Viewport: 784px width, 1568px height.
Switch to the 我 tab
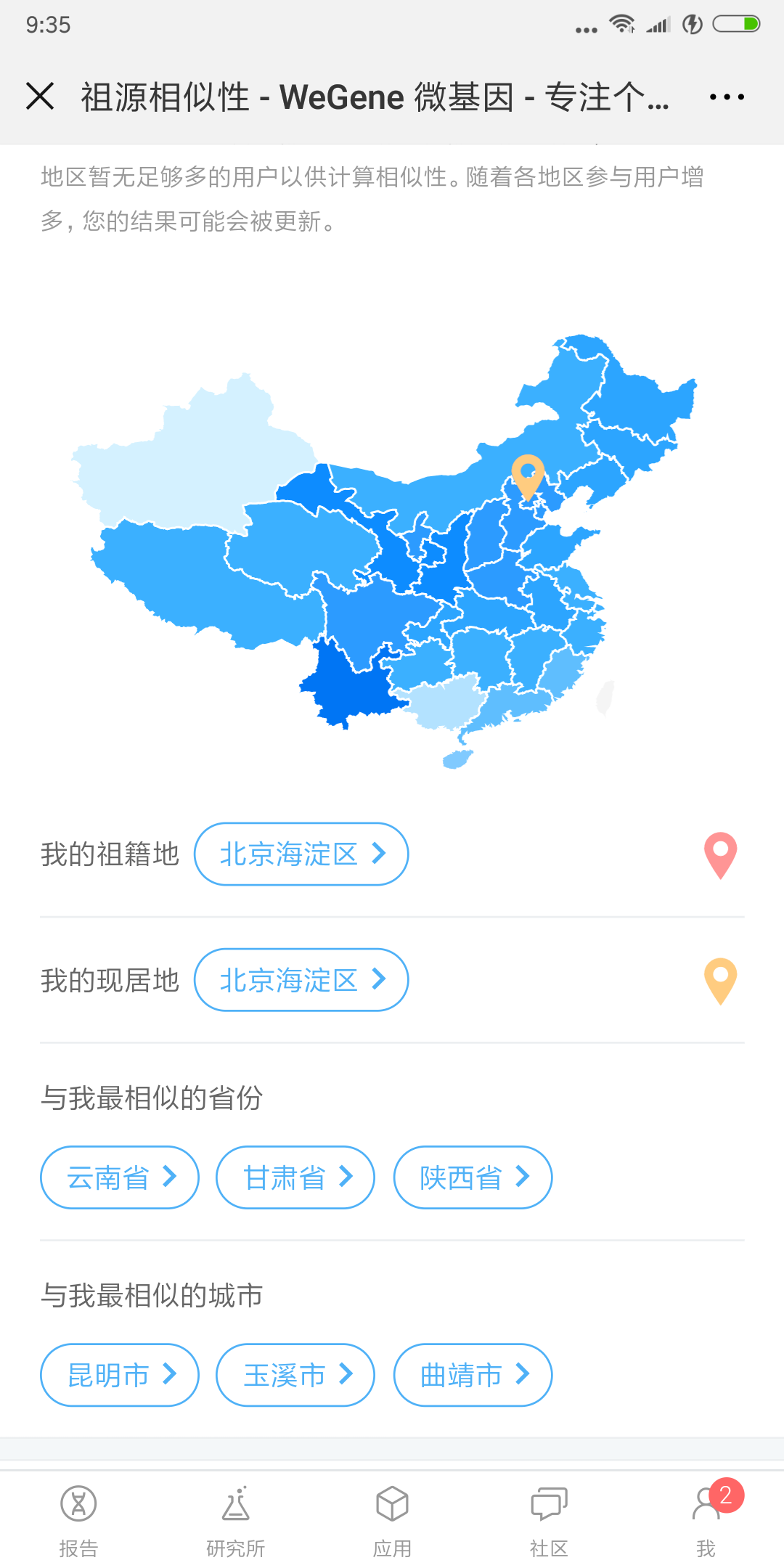[706, 1520]
